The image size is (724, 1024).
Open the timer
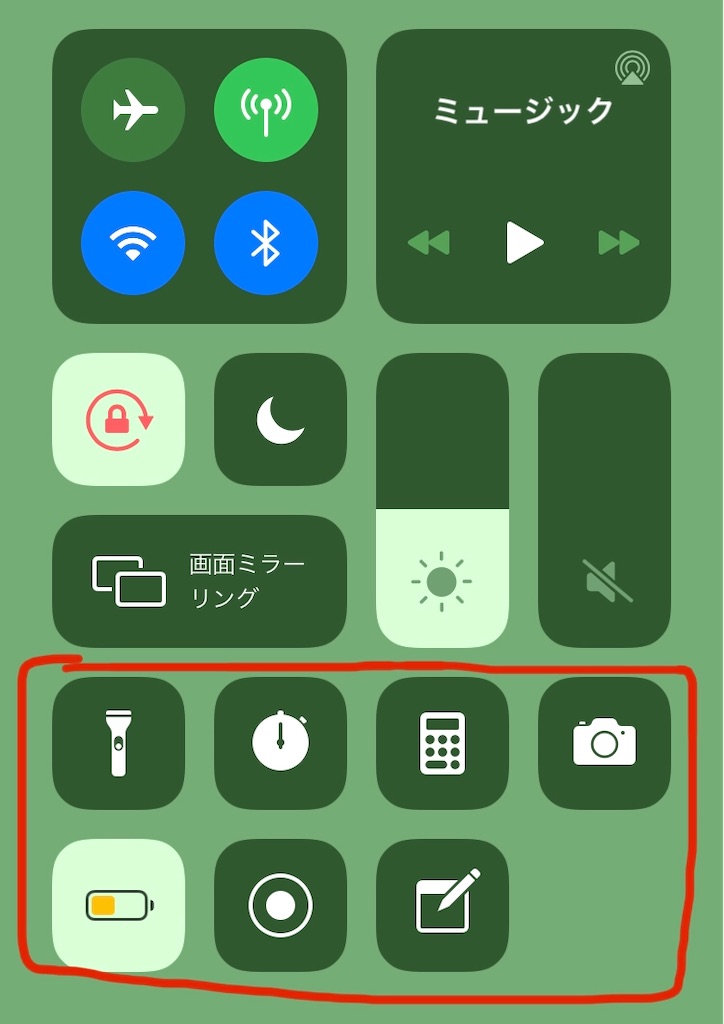pyautogui.click(x=281, y=742)
